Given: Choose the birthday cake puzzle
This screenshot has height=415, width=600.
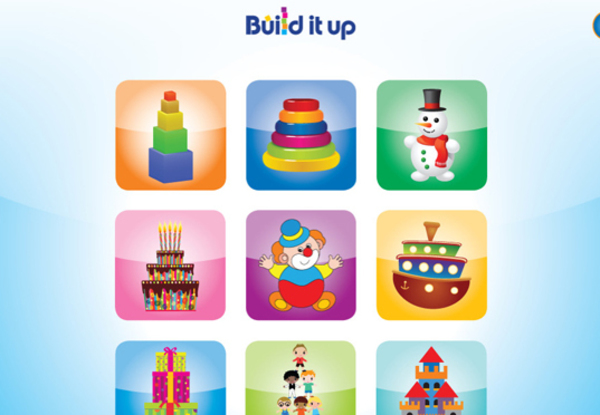Looking at the screenshot, I should 170,265.
